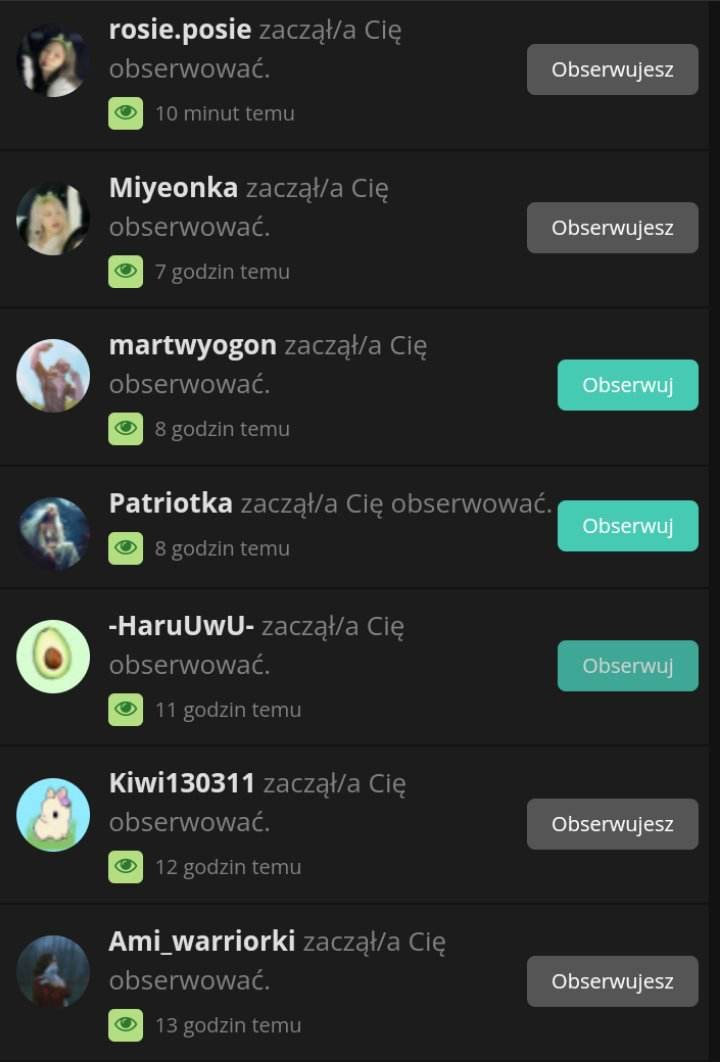Image resolution: width=720 pixels, height=1062 pixels.
Task: Open rosie.posie's profile from username
Action: [x=179, y=29]
